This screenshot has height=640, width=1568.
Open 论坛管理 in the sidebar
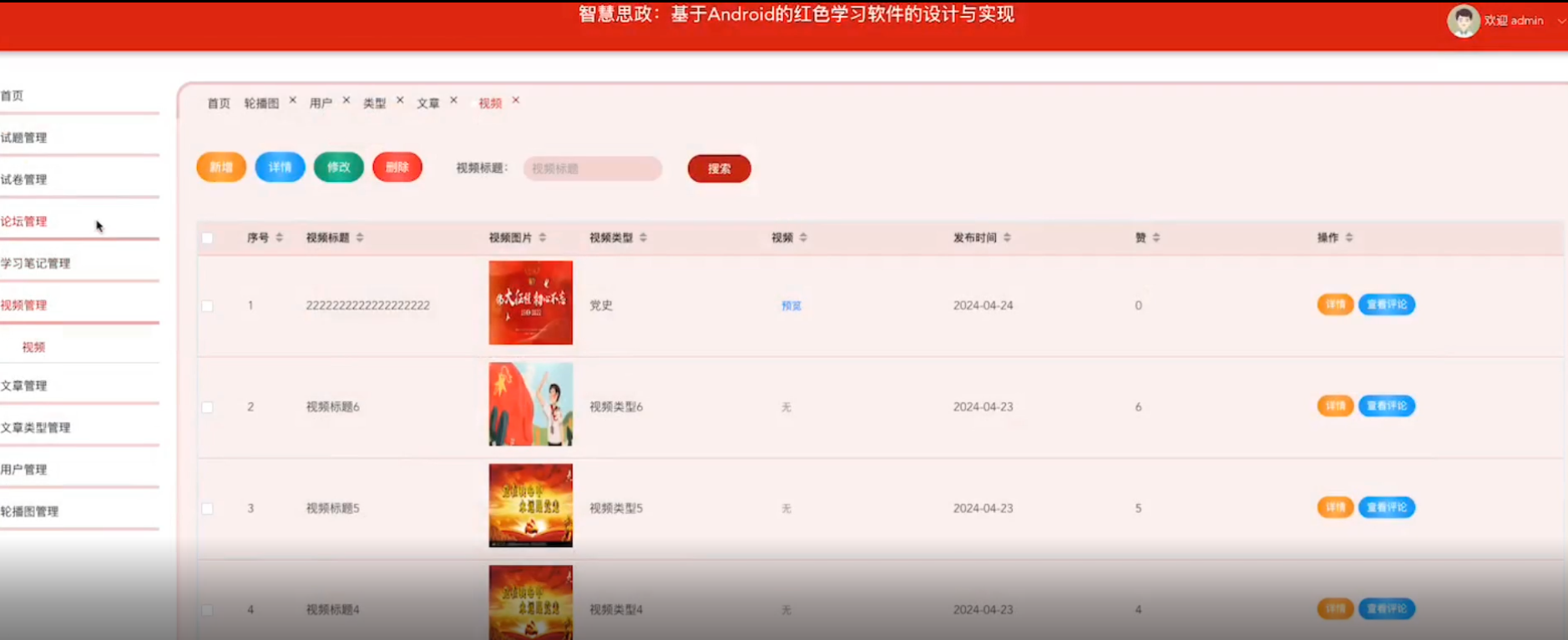click(24, 221)
